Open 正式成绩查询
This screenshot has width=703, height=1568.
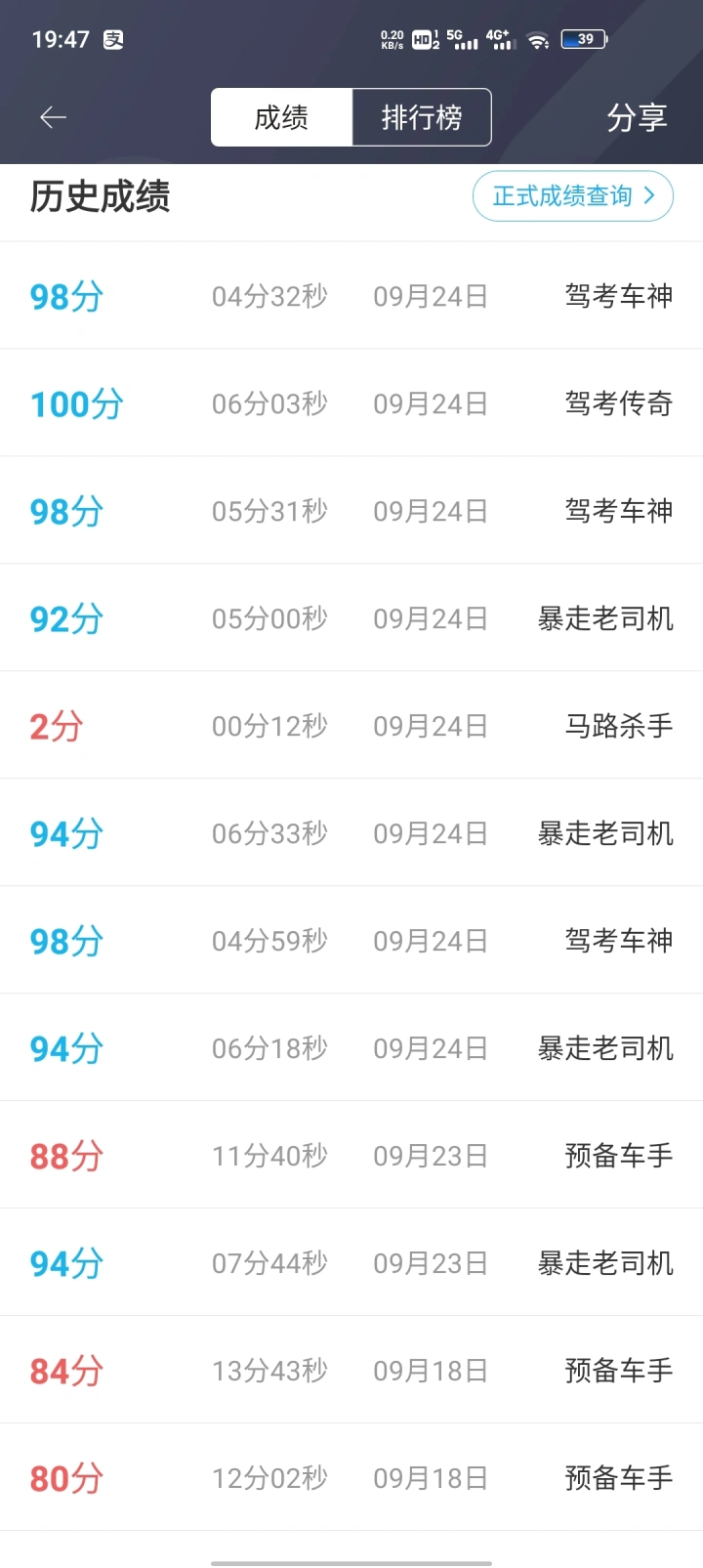pyautogui.click(x=573, y=196)
